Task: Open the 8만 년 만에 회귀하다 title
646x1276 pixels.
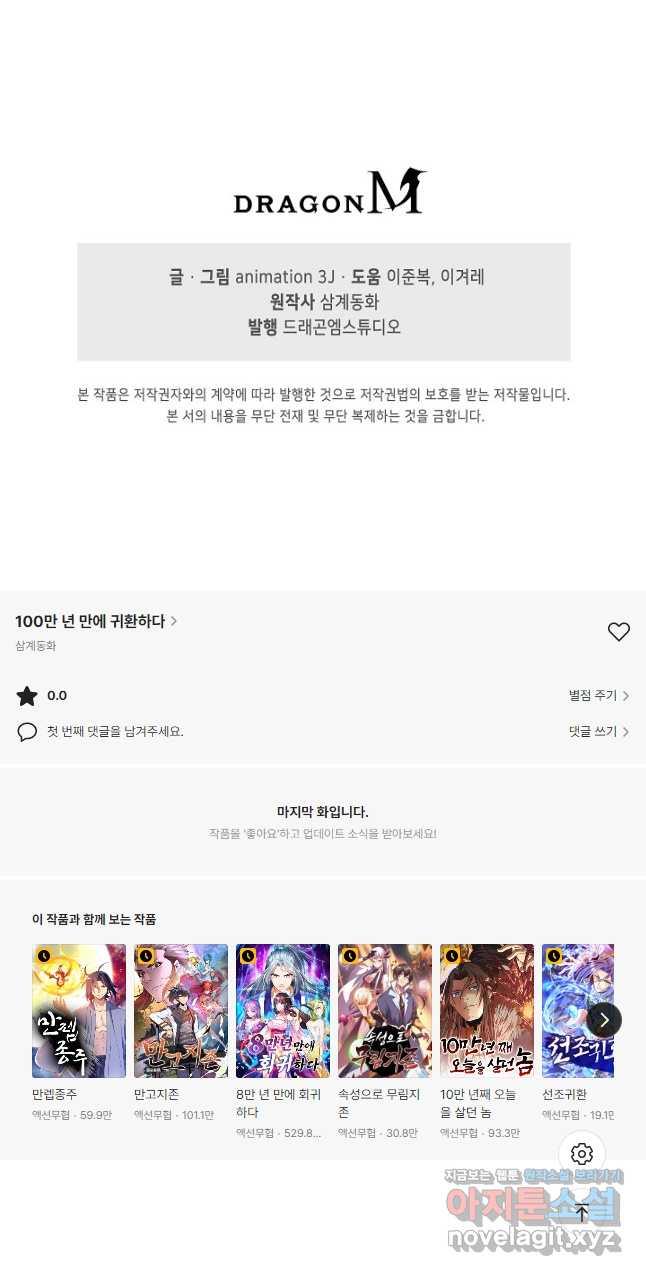Action: point(283,1010)
